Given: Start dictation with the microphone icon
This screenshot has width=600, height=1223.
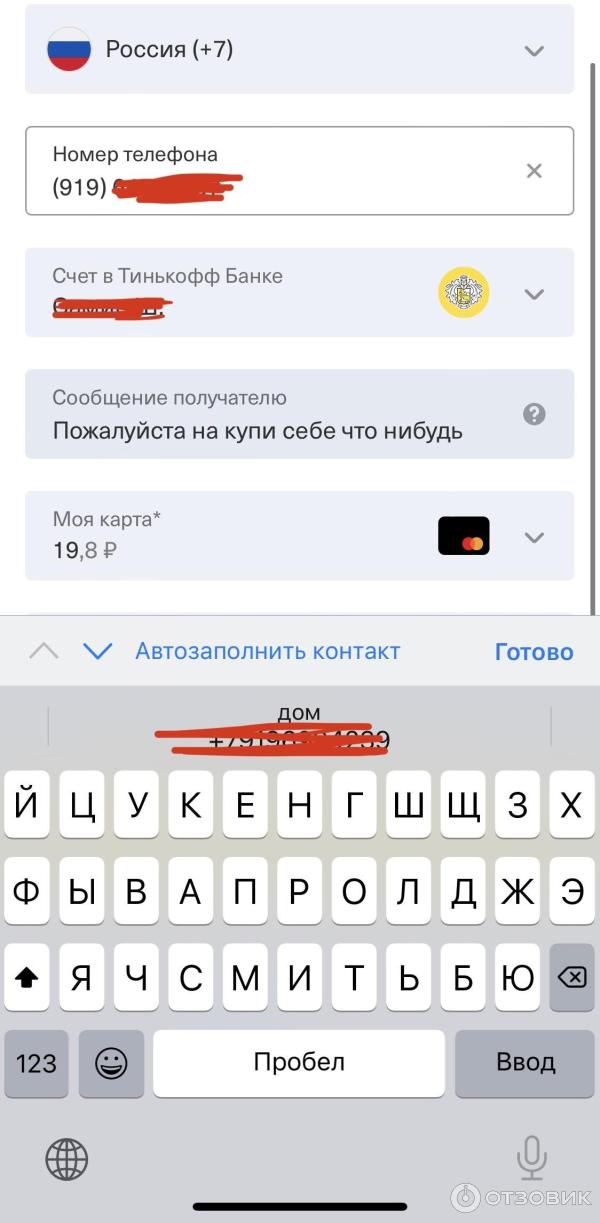Looking at the screenshot, I should click(532, 1158).
